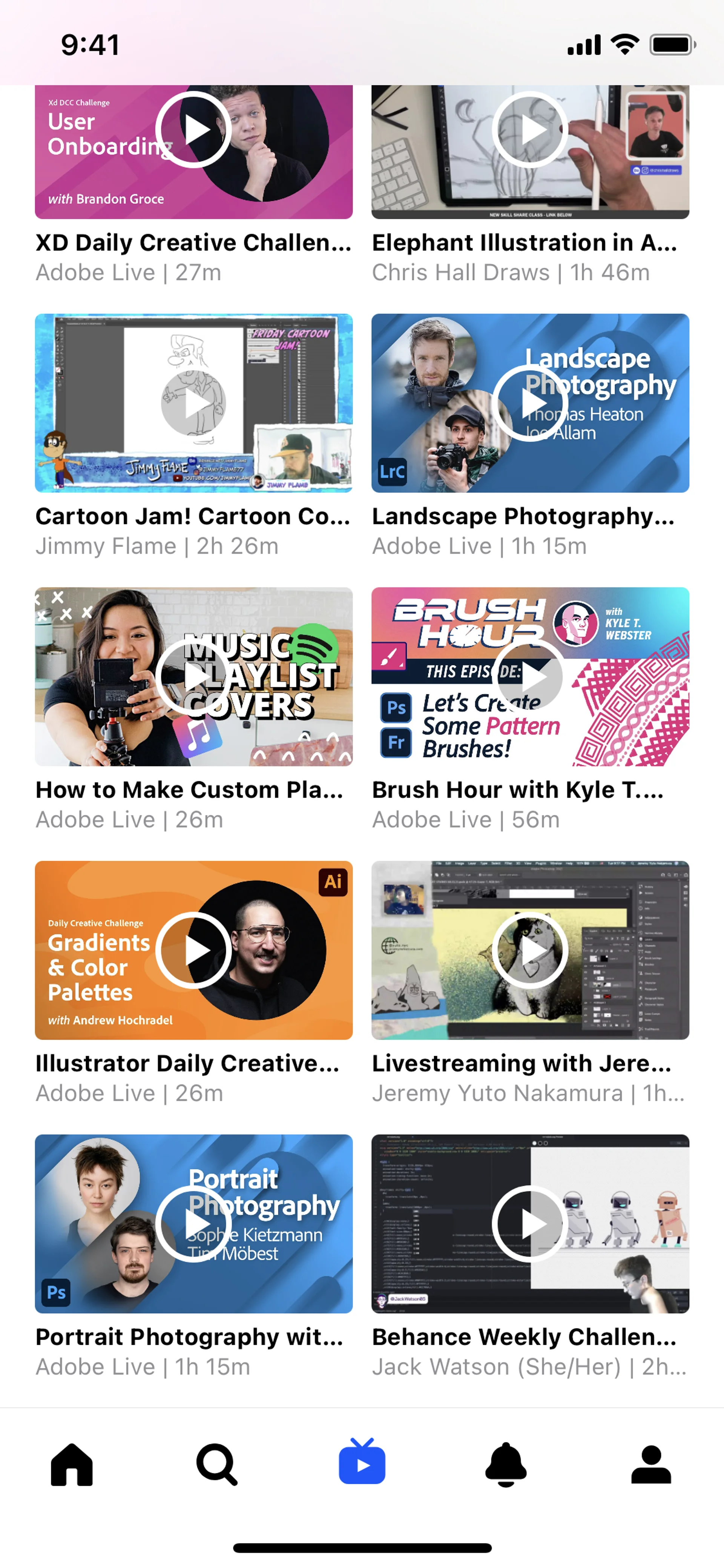Watch Livestreaming with Jeremy Yuto Nakamura
Screen dimensions: 724x1568
[530, 949]
